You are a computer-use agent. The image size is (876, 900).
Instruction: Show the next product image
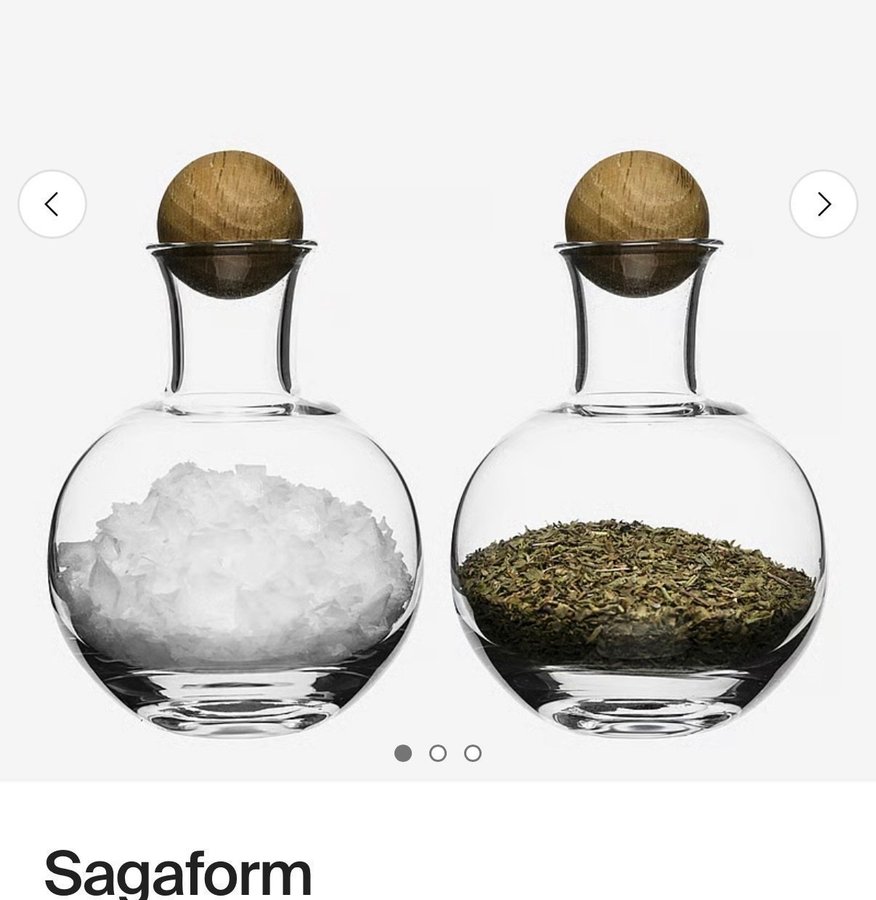(823, 204)
